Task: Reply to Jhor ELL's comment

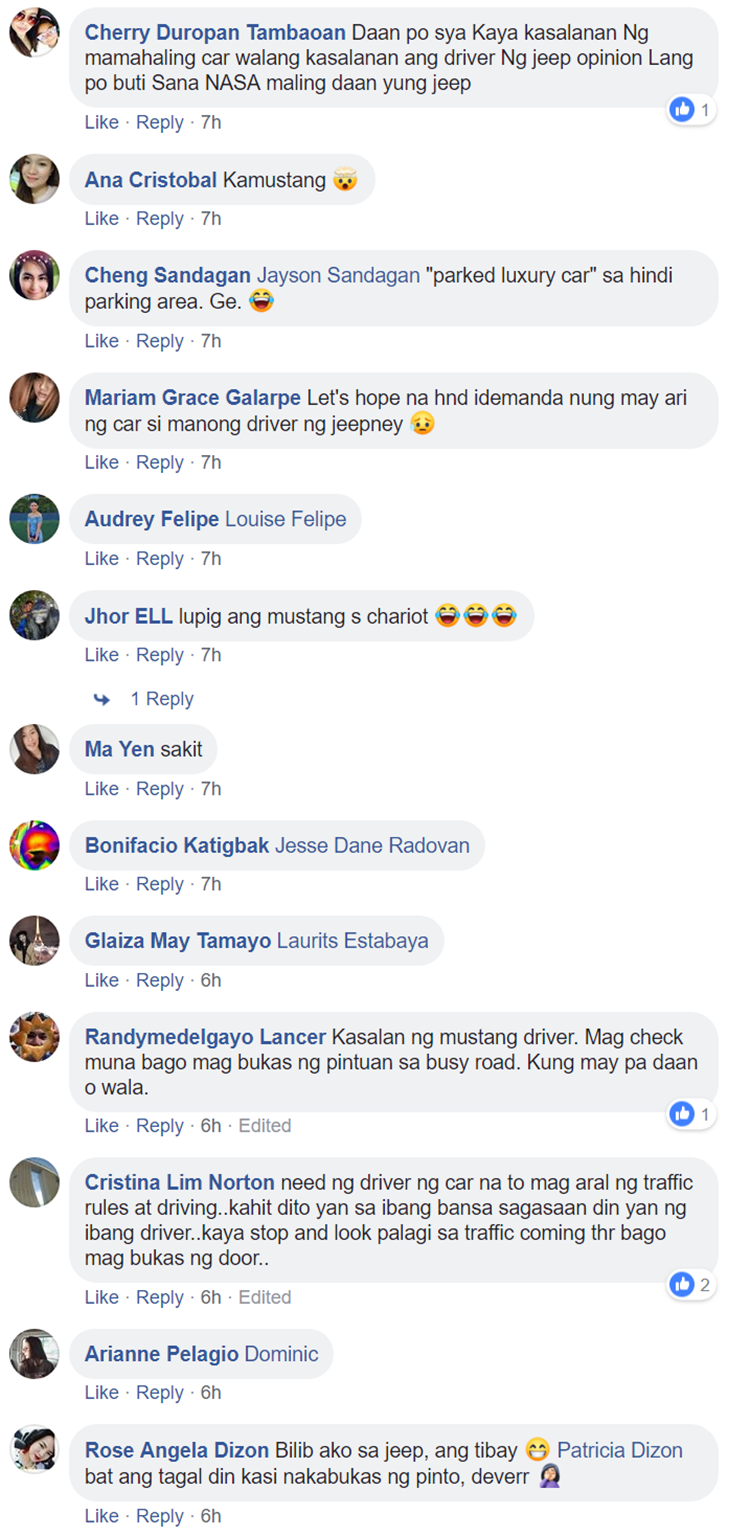Action: [159, 655]
